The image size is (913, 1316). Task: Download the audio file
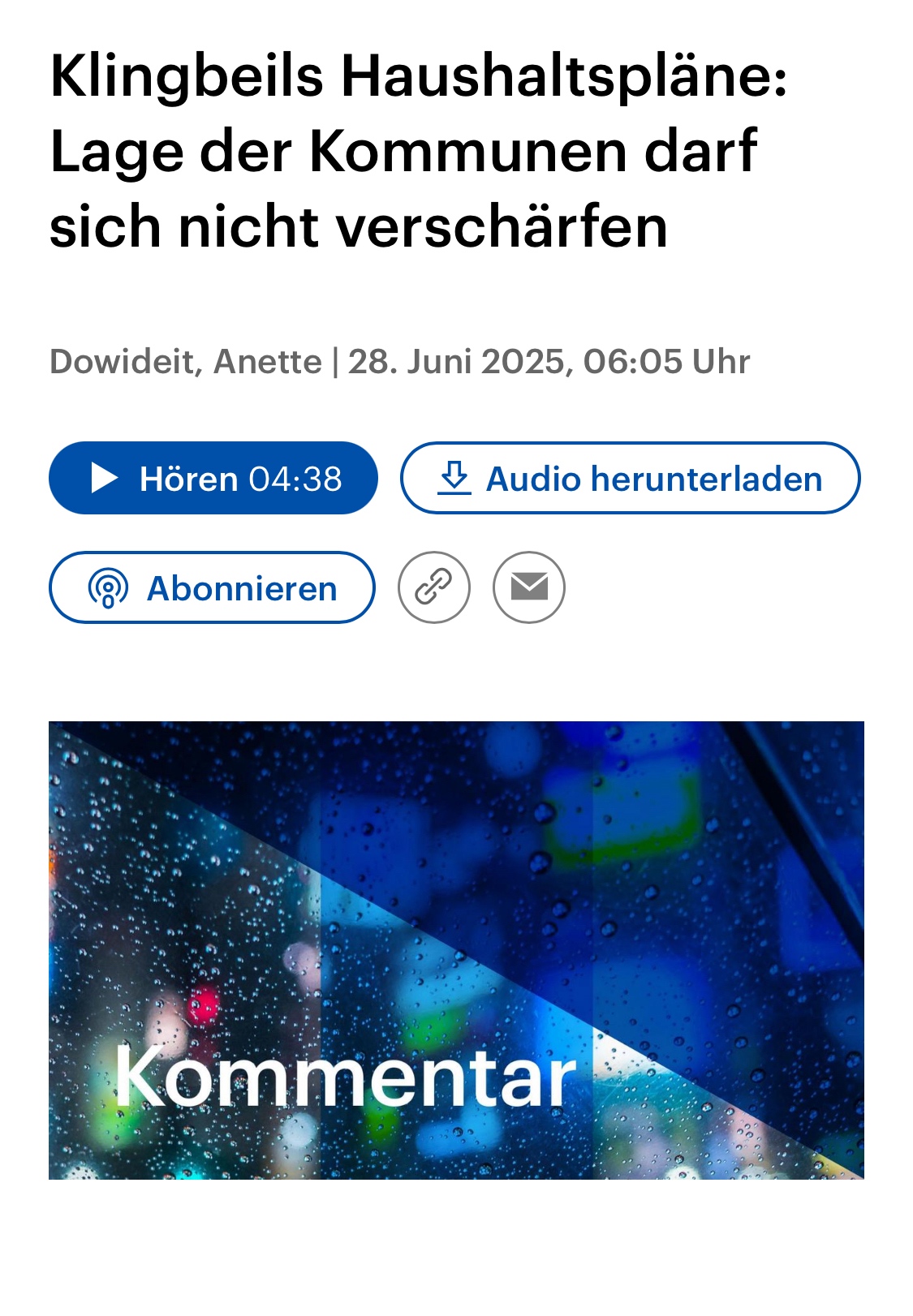pos(630,478)
